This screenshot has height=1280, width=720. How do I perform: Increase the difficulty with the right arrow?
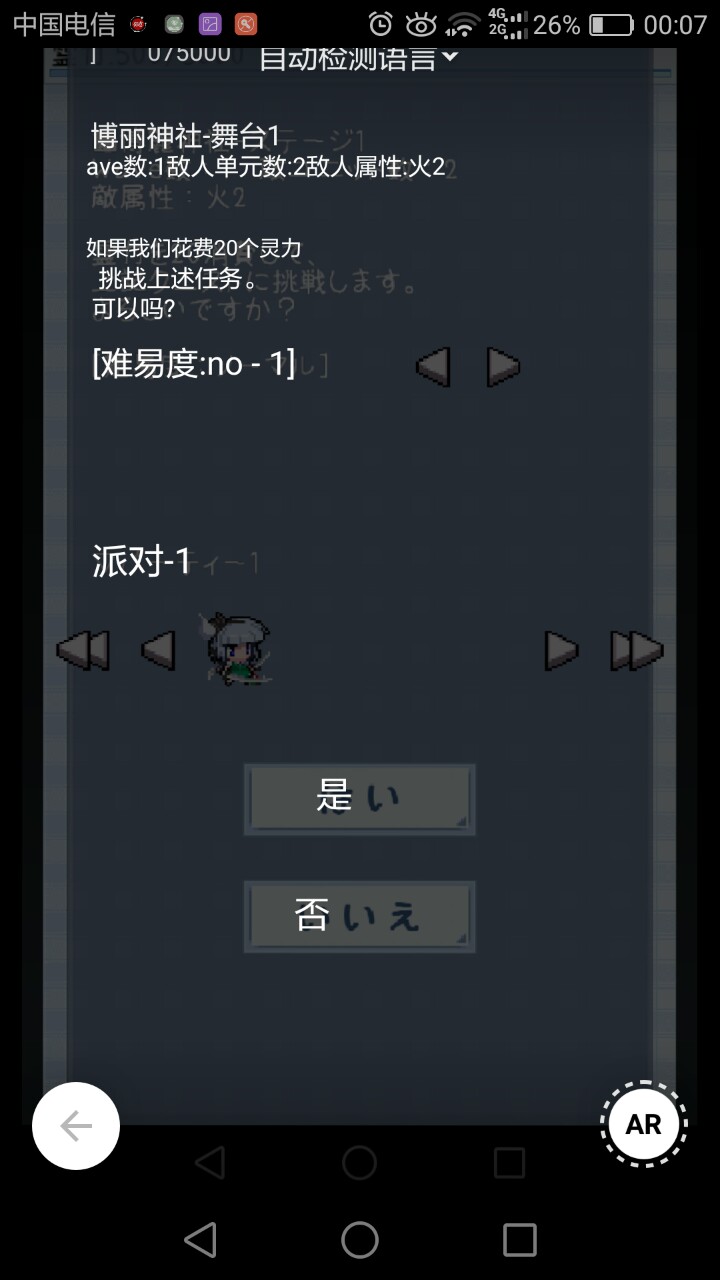(x=503, y=367)
